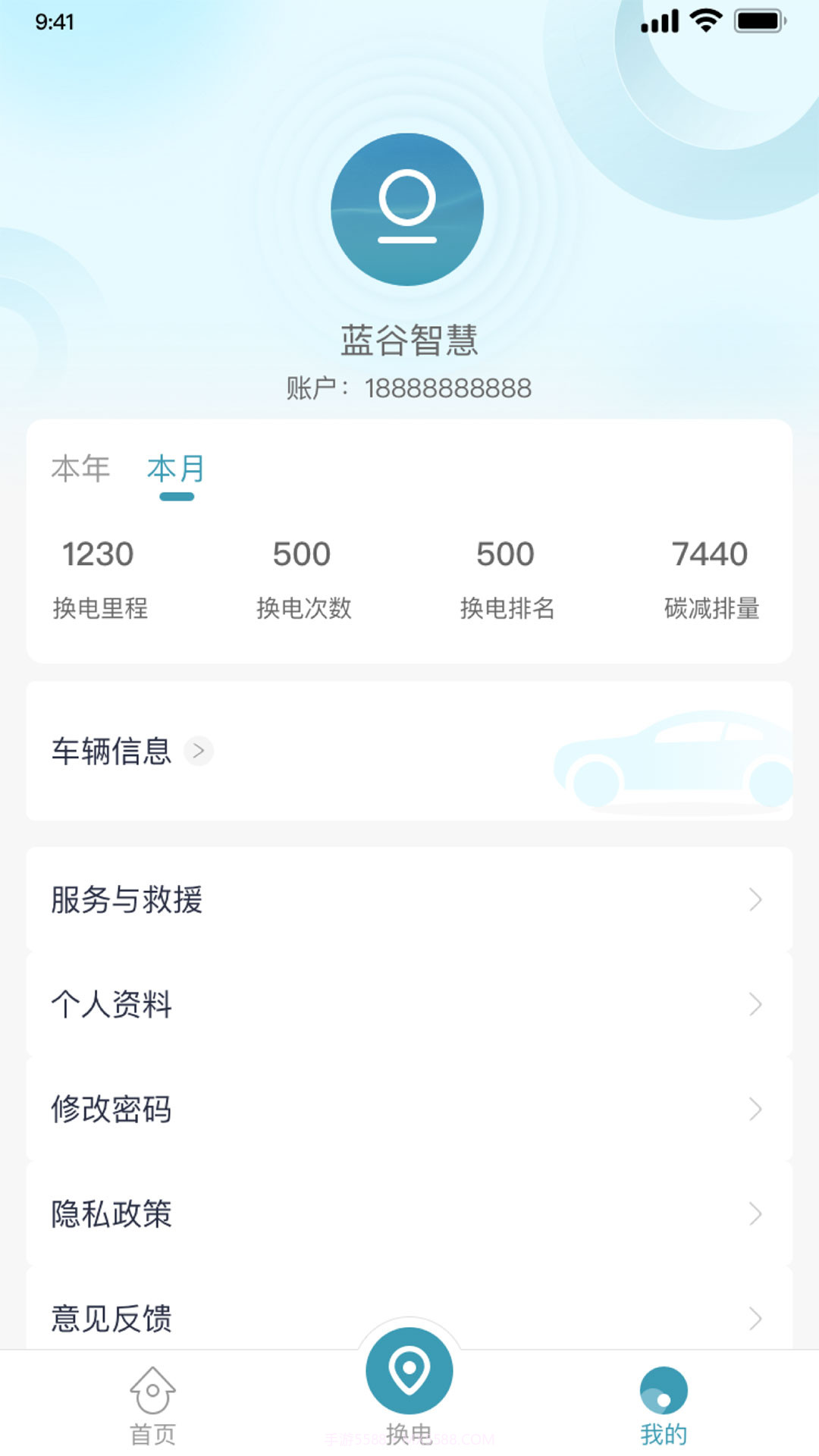This screenshot has height=1456, width=819.
Task: Open 意见反馈 feedback page
Action: 112,1319
